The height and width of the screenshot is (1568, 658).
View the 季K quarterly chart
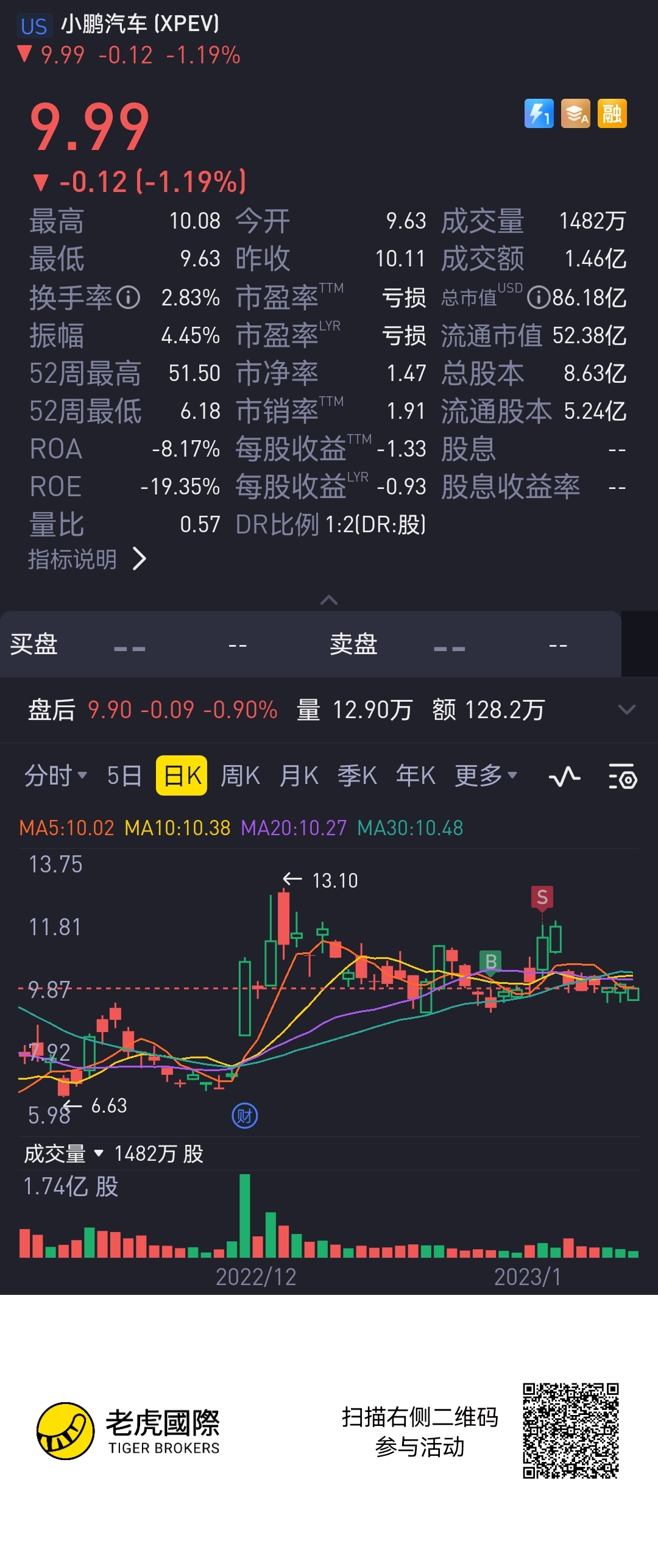pos(357,775)
